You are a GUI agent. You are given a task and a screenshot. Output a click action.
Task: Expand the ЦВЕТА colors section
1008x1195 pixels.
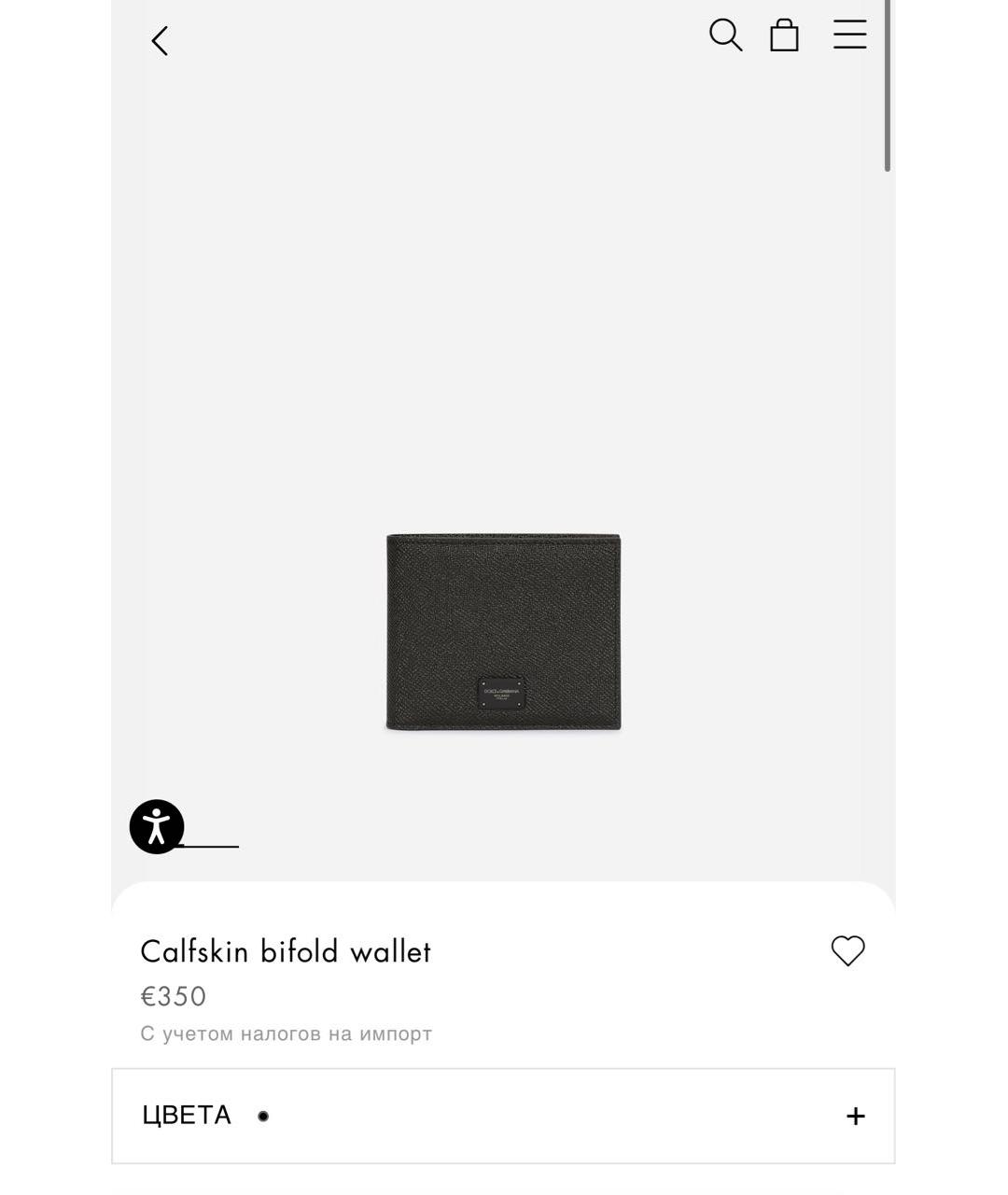(x=855, y=1116)
